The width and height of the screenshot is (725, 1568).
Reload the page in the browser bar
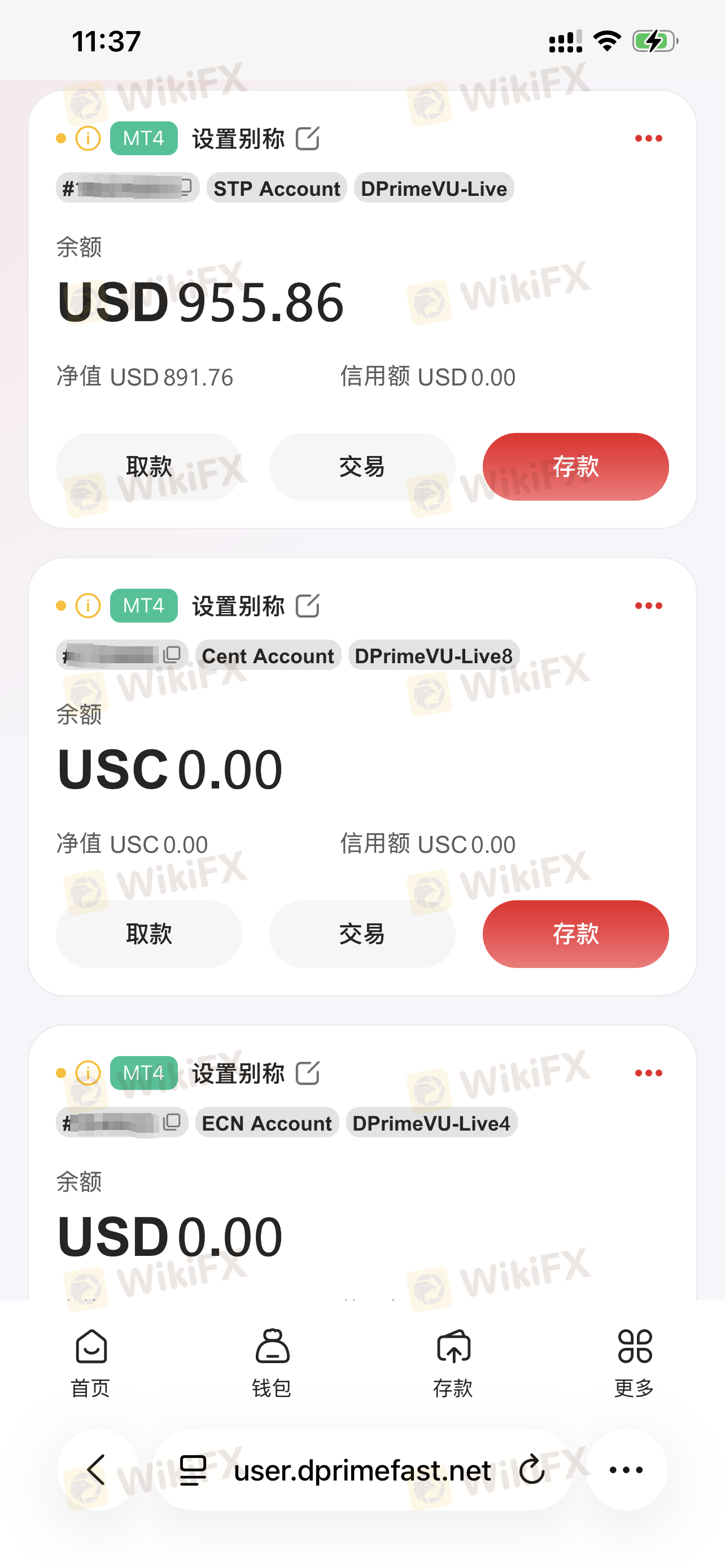[532, 1470]
